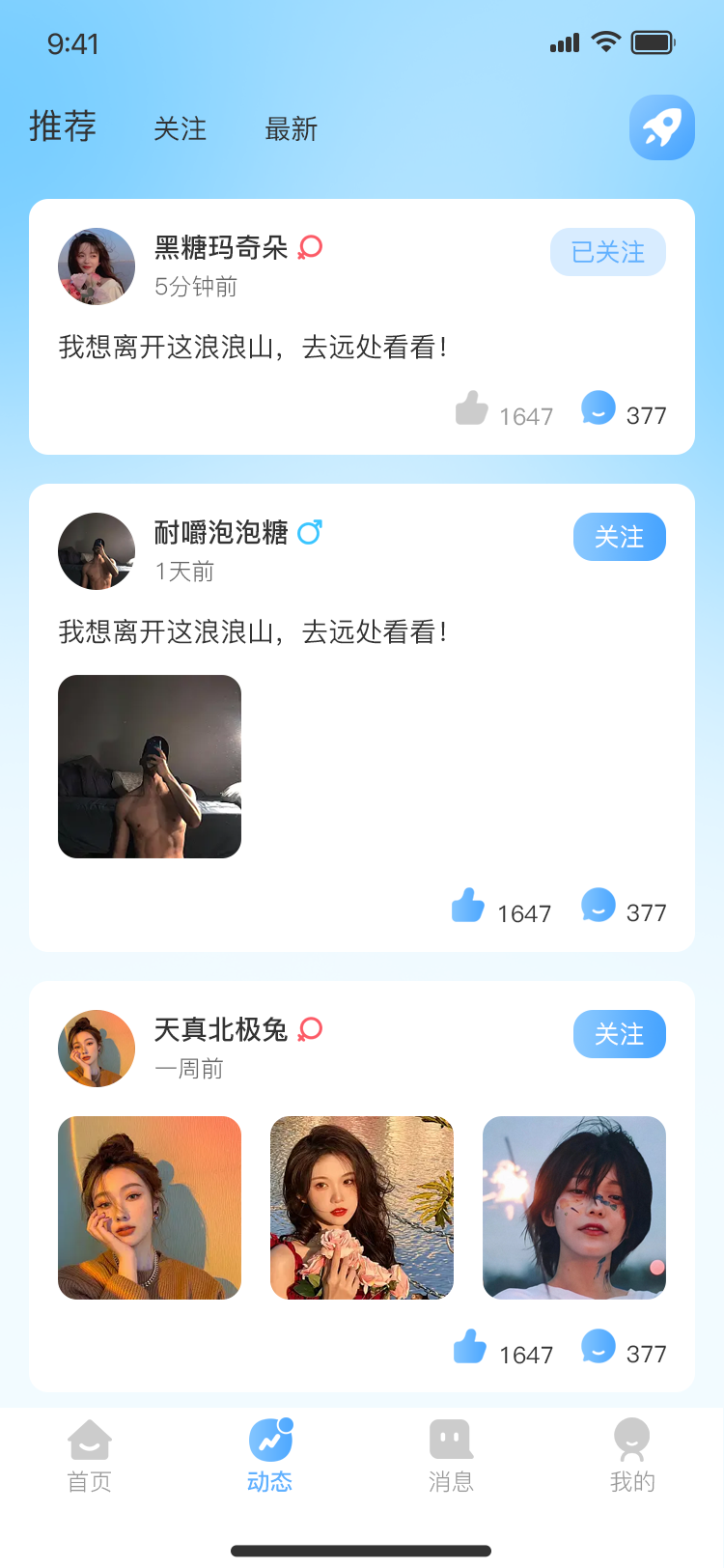724x1568 pixels.
Task: Go to the 首页 tab
Action: pos(90,1455)
